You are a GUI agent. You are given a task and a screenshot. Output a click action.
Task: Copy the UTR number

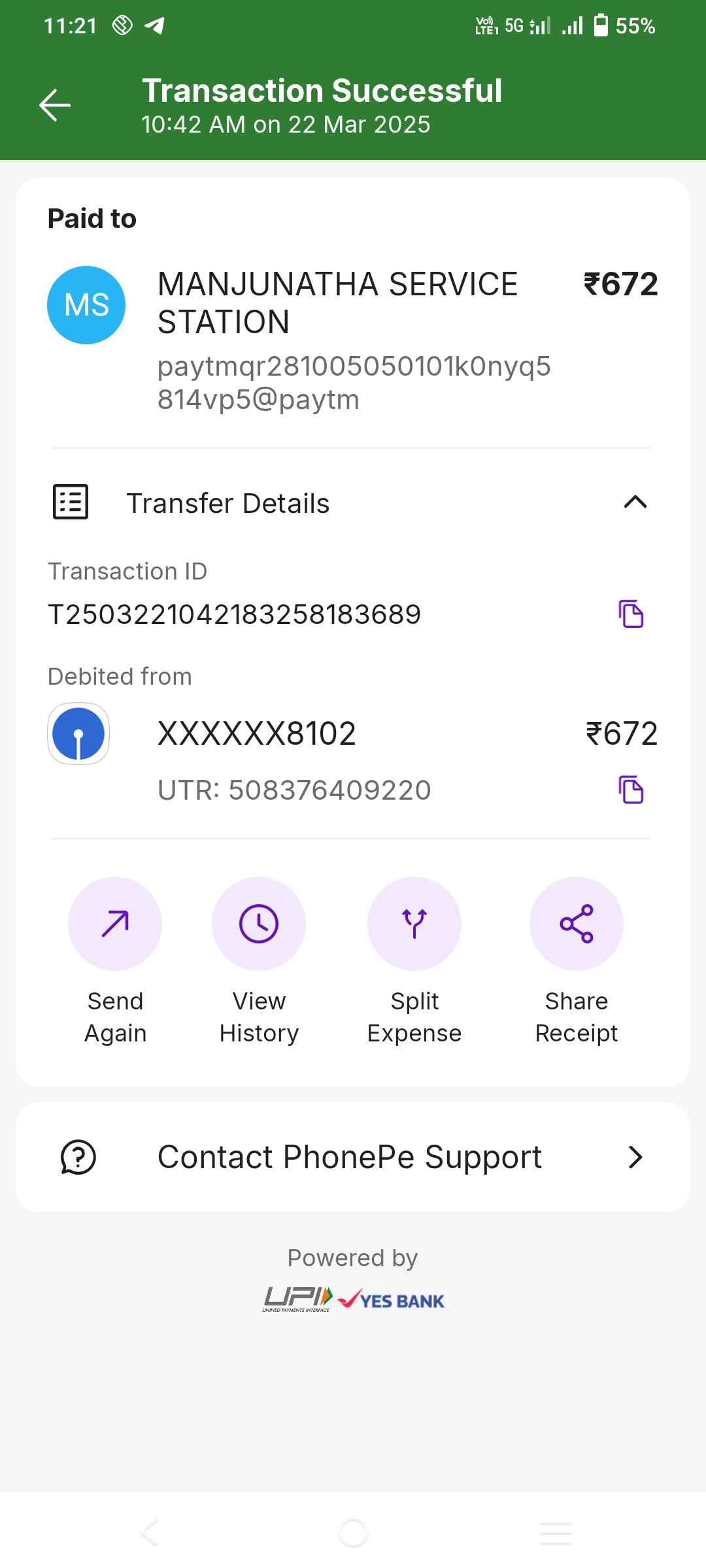pyautogui.click(x=631, y=789)
